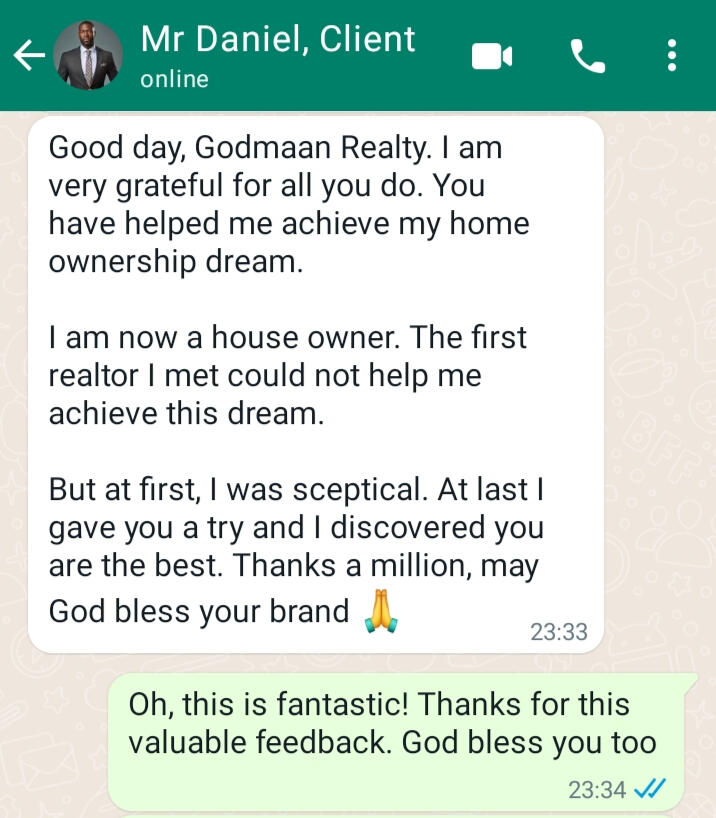This screenshot has height=818, width=716.
Task: Start a voice call with Mr Daniel
Action: point(588,56)
